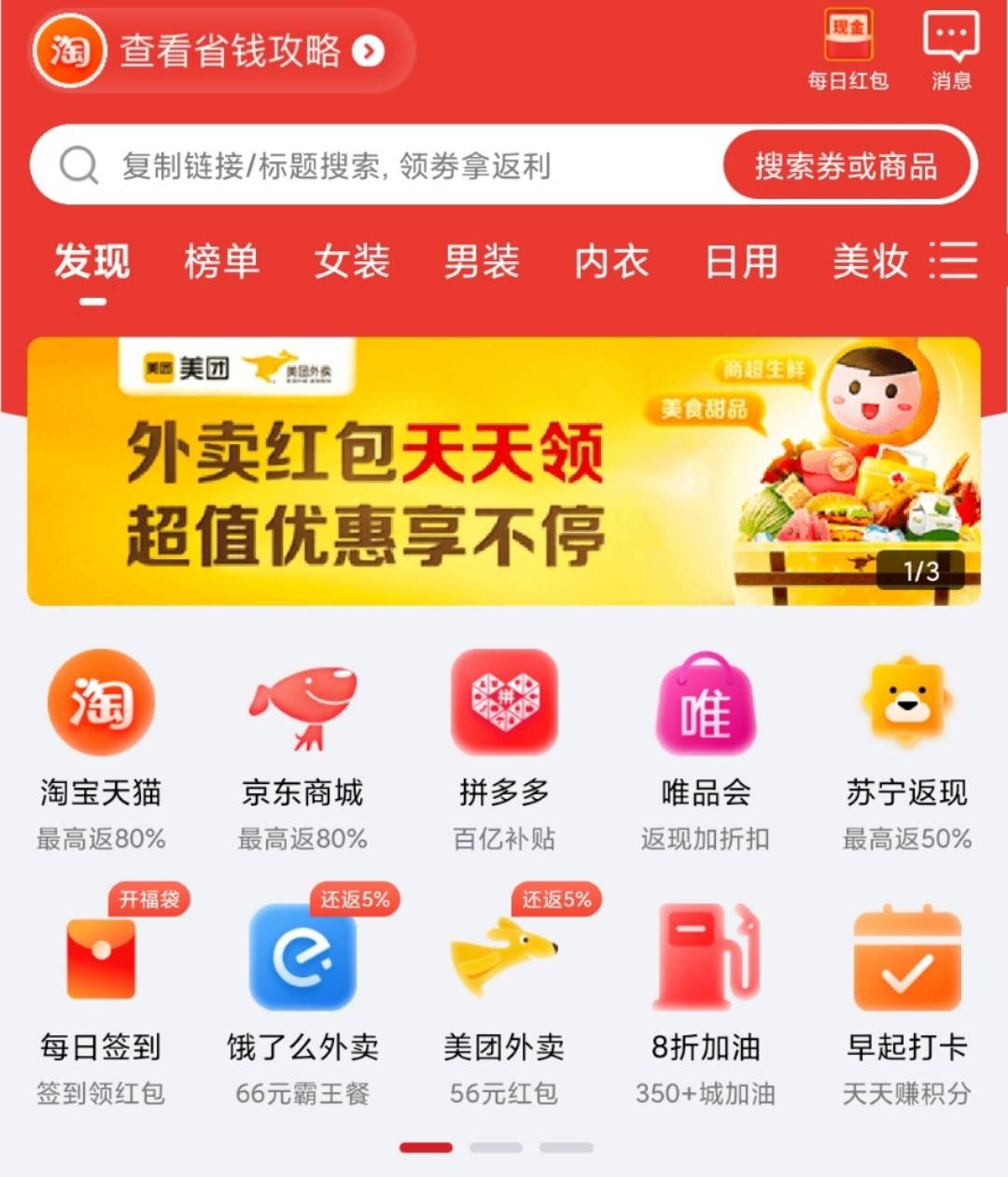Open 拼多多 with 百亿补贴
Viewport: 1008px width, 1177px height.
click(x=504, y=702)
